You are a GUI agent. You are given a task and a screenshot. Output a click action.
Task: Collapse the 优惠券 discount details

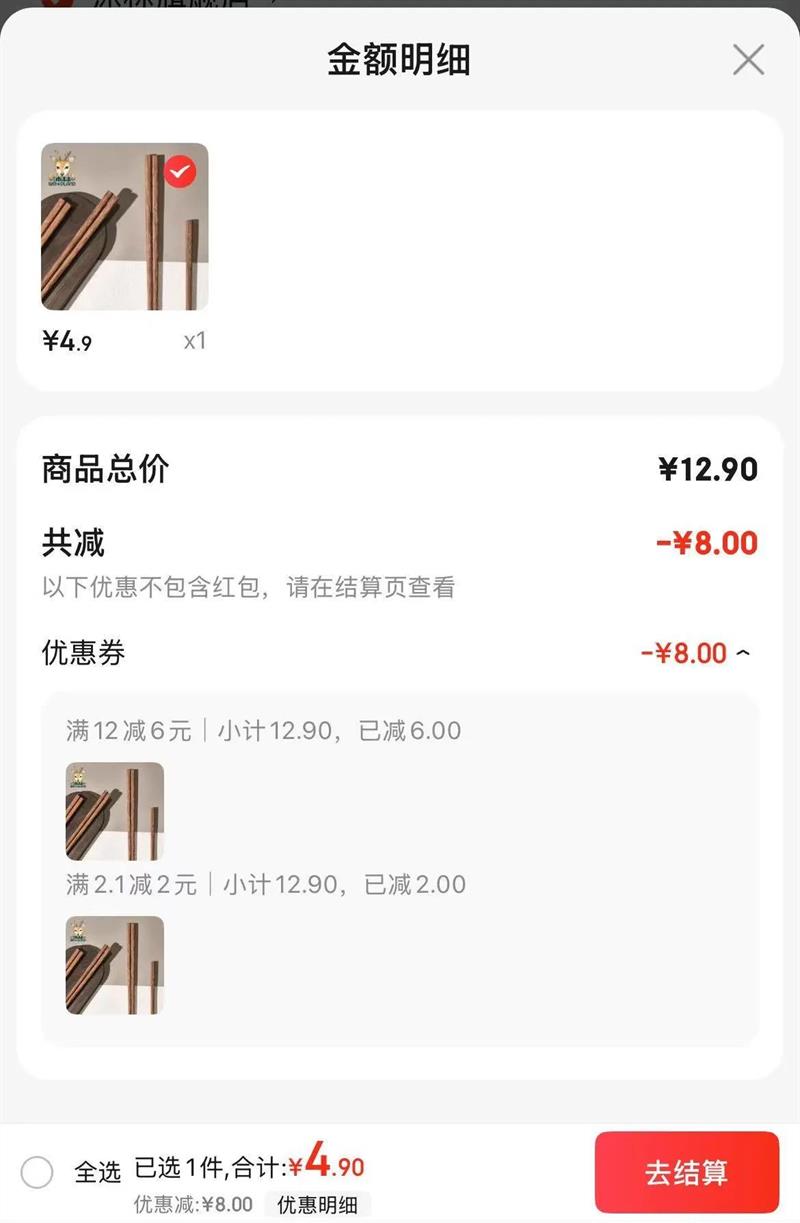click(x=743, y=654)
